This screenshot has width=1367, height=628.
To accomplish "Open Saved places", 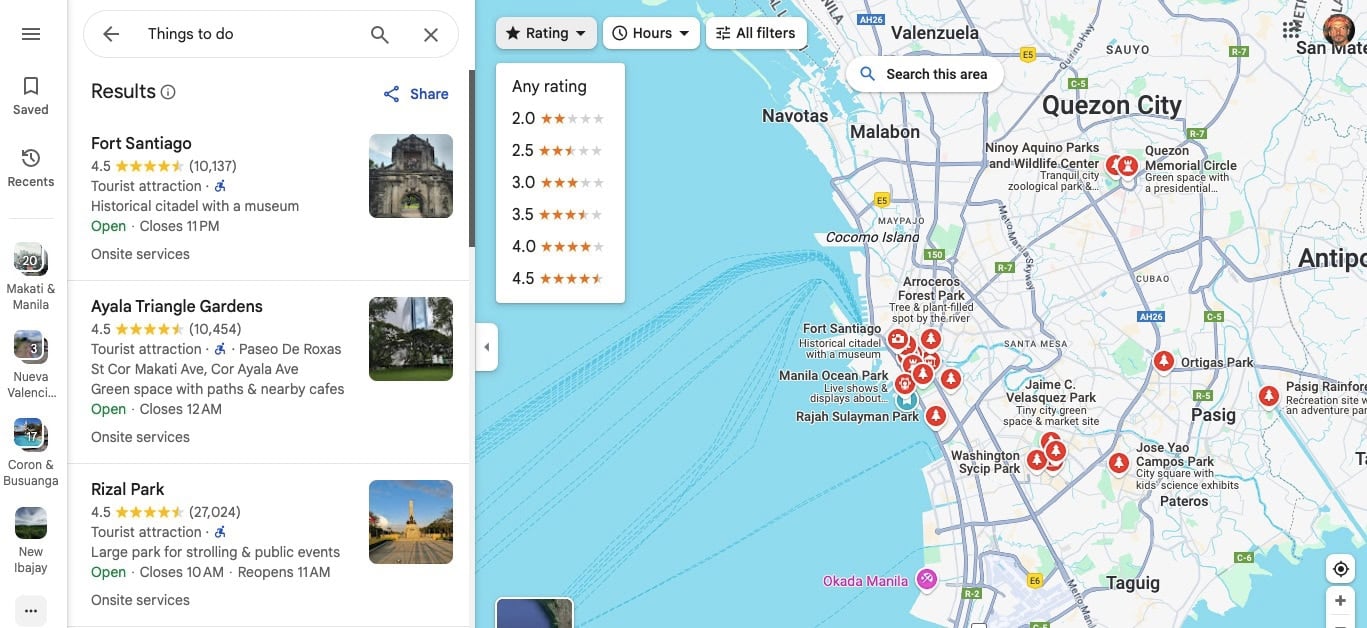I will coord(31,96).
